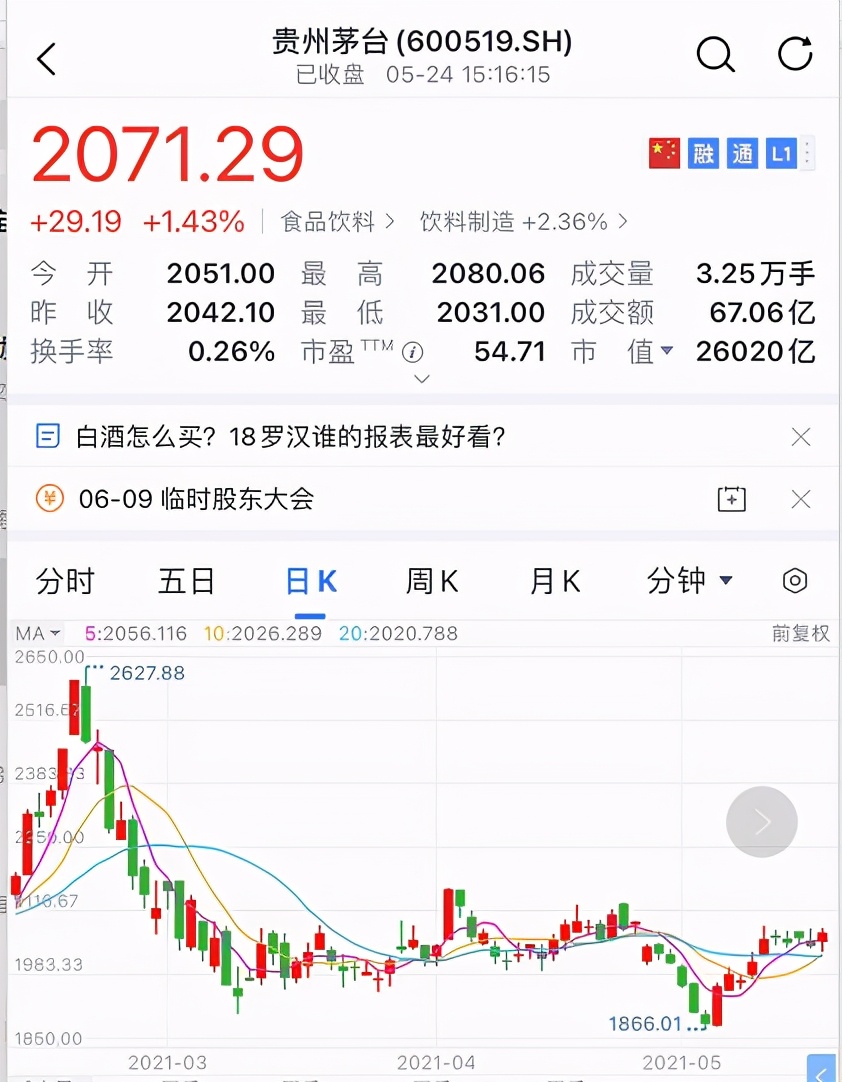Change the MA indicator dropdown

tap(39, 633)
